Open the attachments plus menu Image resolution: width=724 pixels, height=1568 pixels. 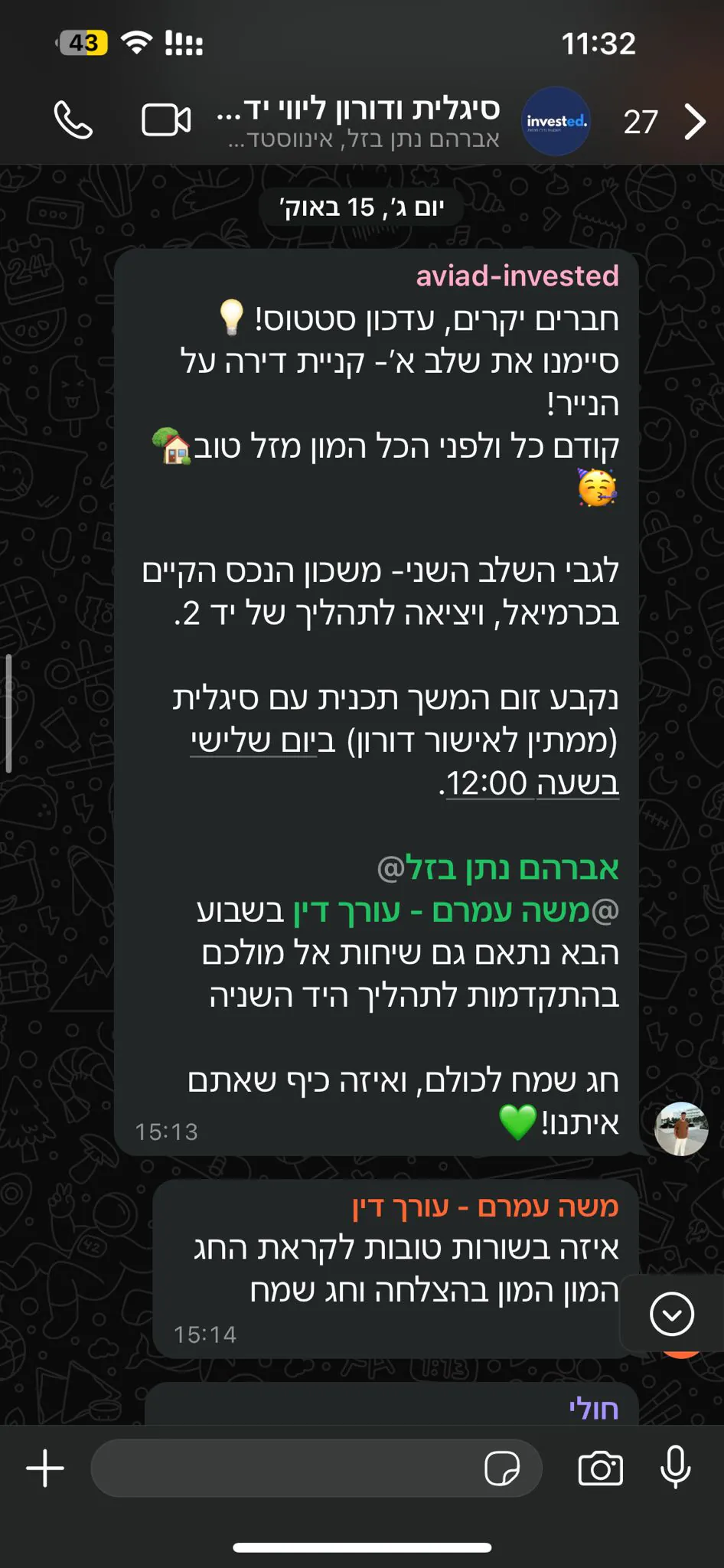coord(45,1468)
